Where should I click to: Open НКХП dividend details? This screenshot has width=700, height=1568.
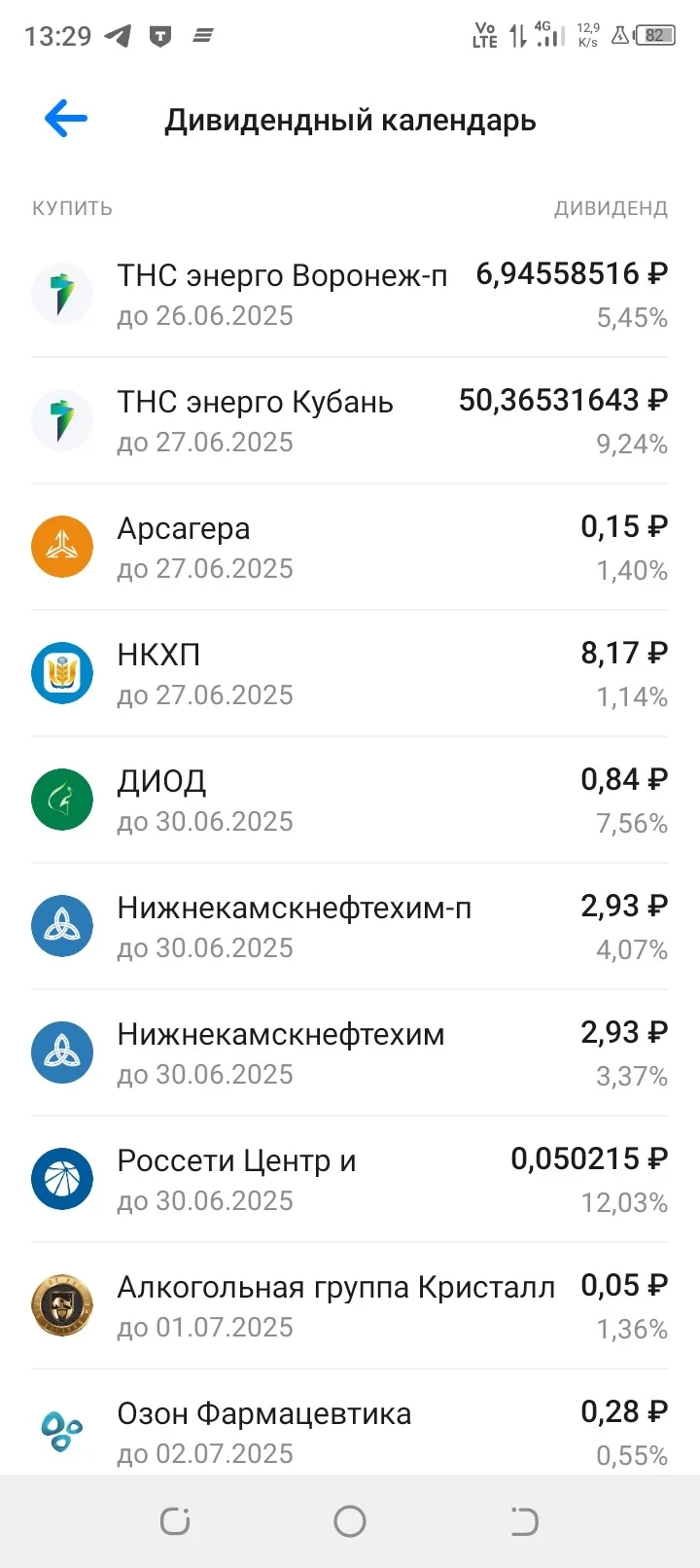[x=350, y=674]
